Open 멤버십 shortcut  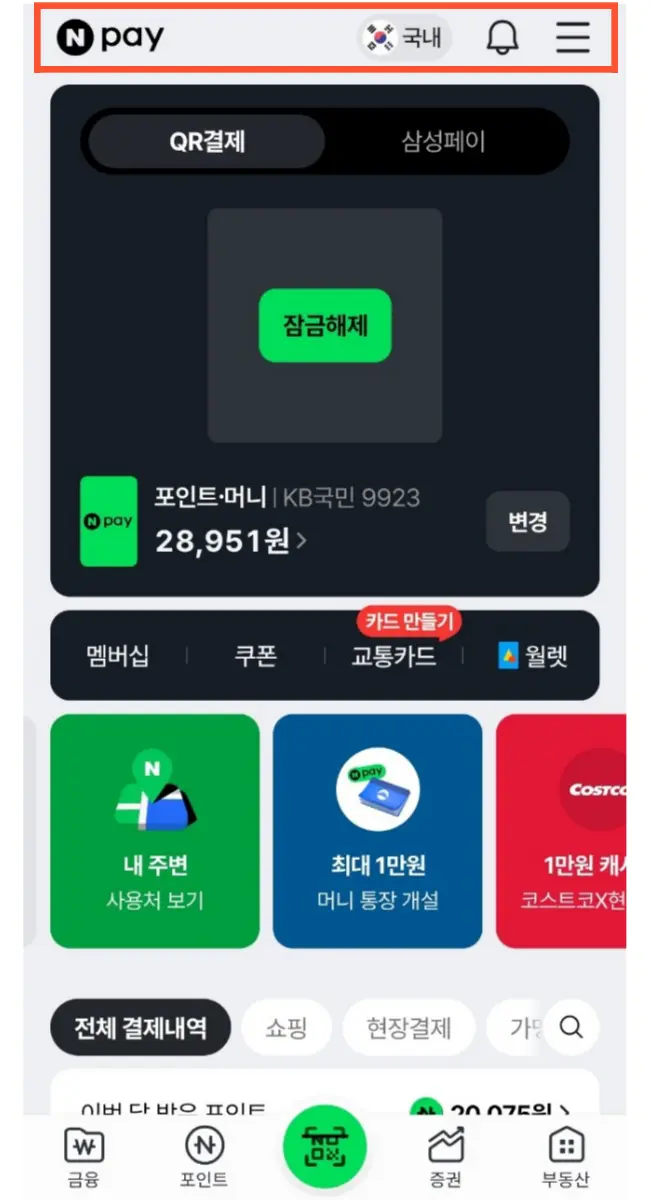[118, 656]
